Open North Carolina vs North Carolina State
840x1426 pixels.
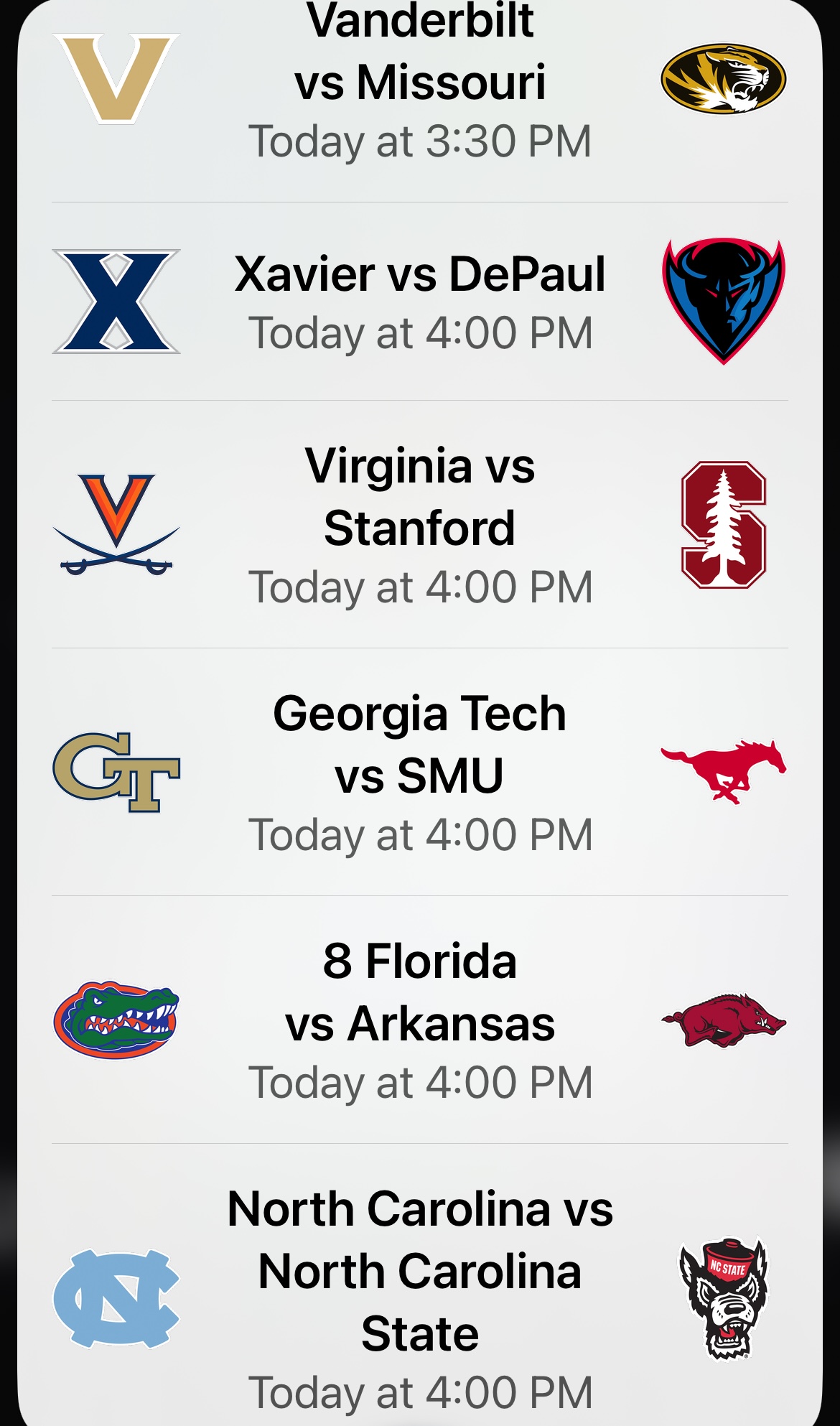420,1285
